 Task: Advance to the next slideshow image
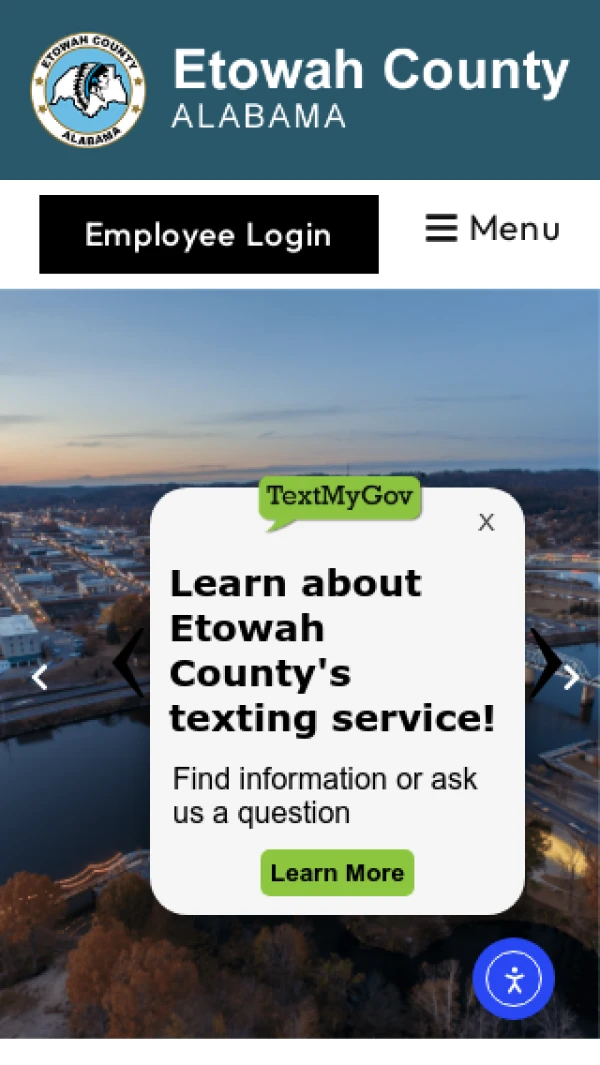click(571, 678)
